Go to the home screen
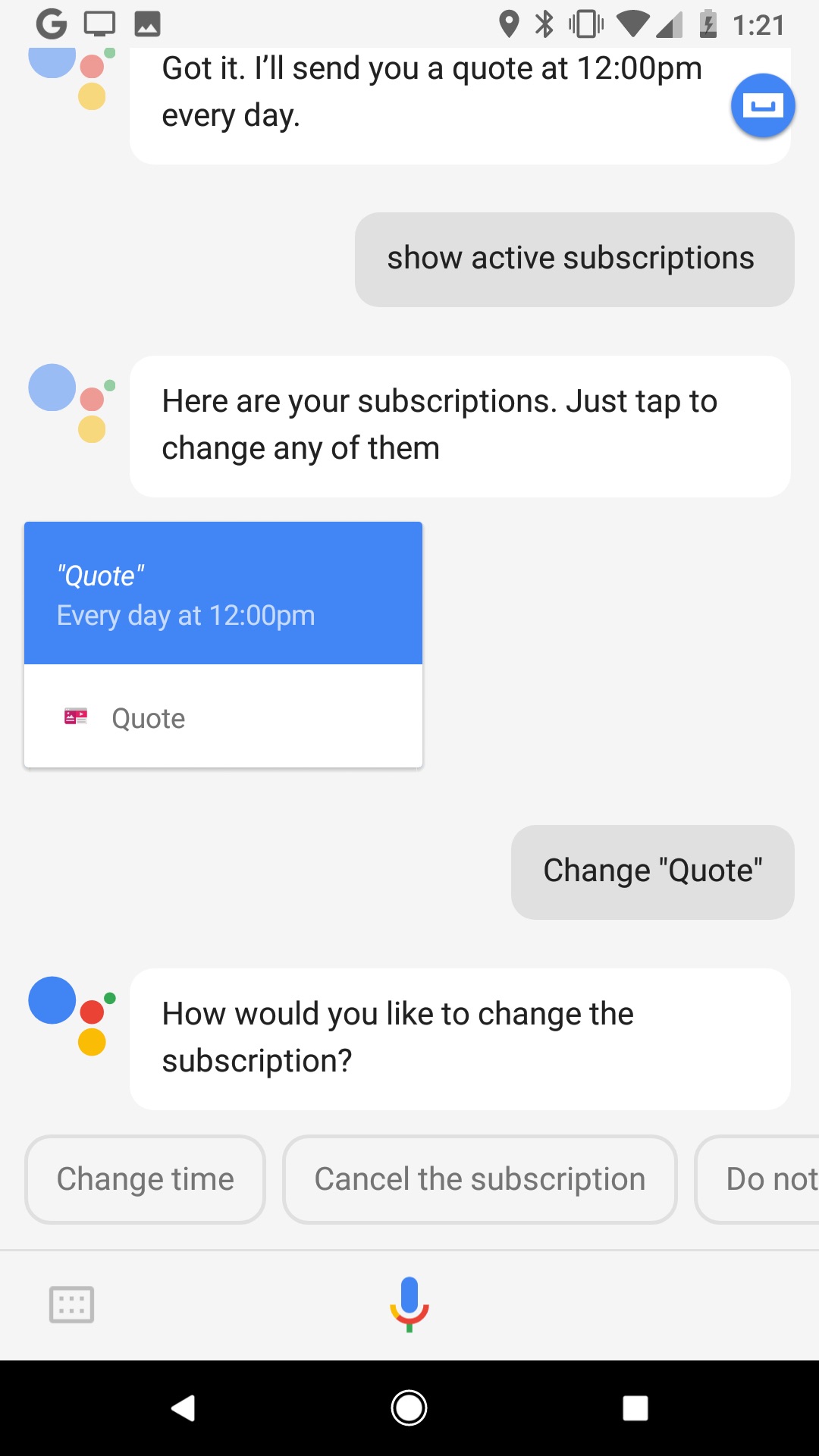This screenshot has height=1456, width=819. pos(409,1408)
